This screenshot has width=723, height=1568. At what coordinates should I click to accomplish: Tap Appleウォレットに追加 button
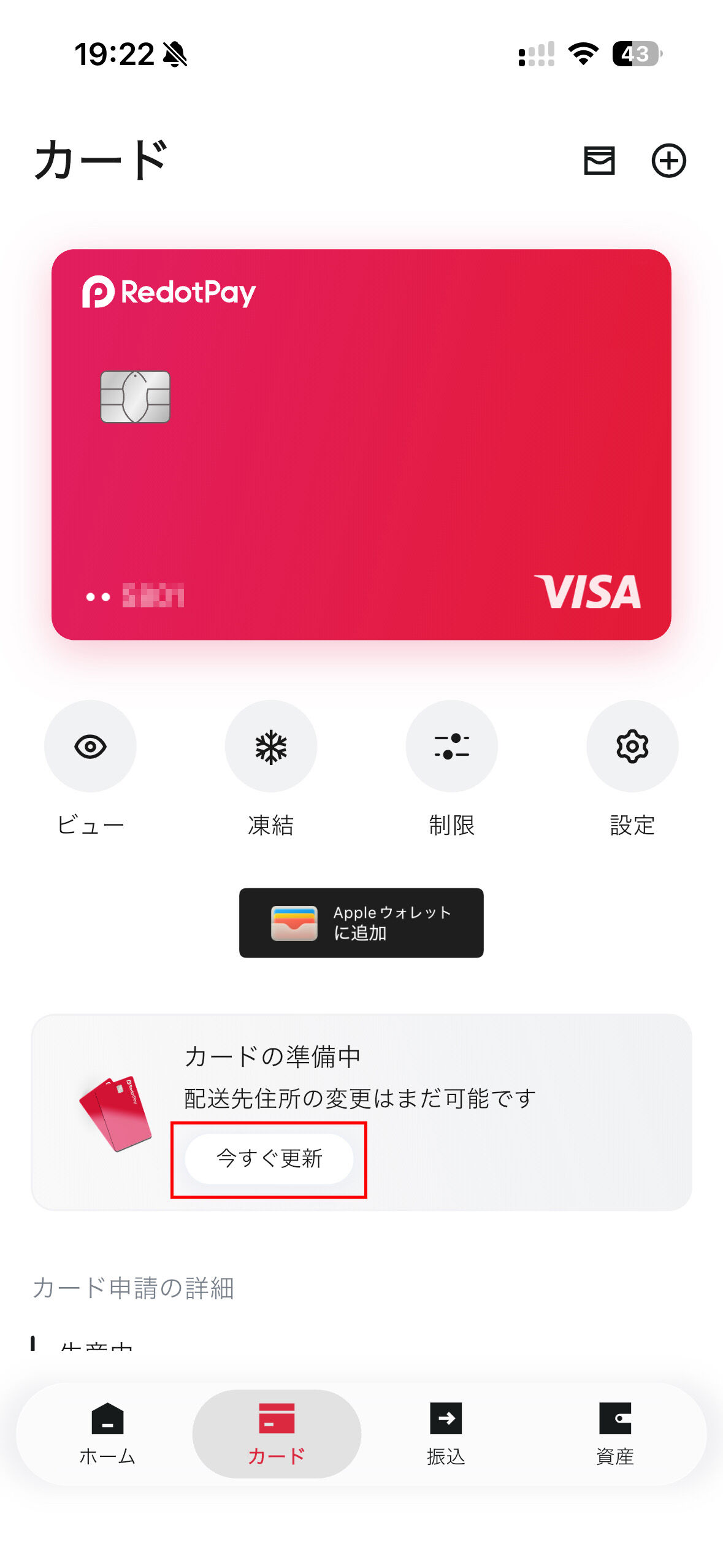coord(361,923)
